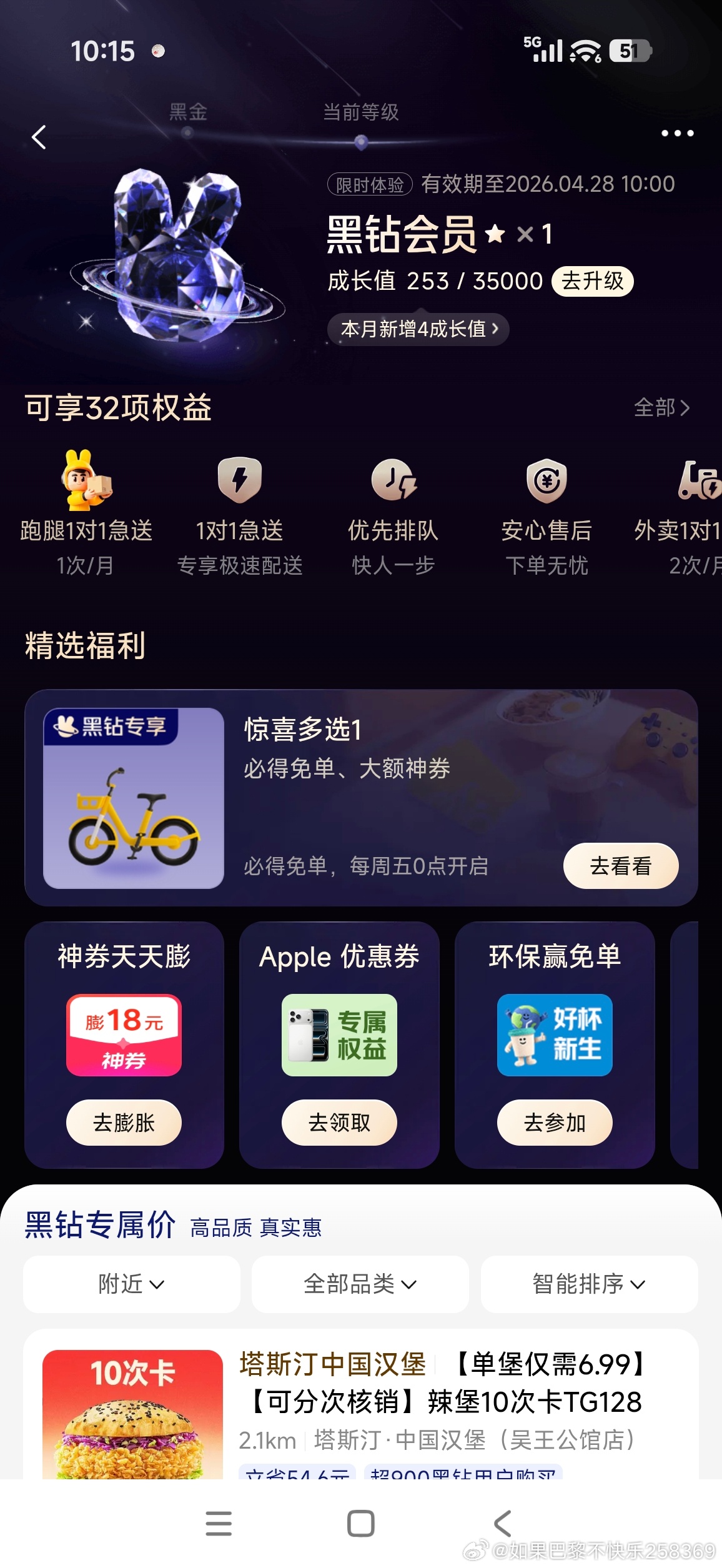
Task: Open the 跑腿1对1急送 benefit
Action: click(86, 511)
